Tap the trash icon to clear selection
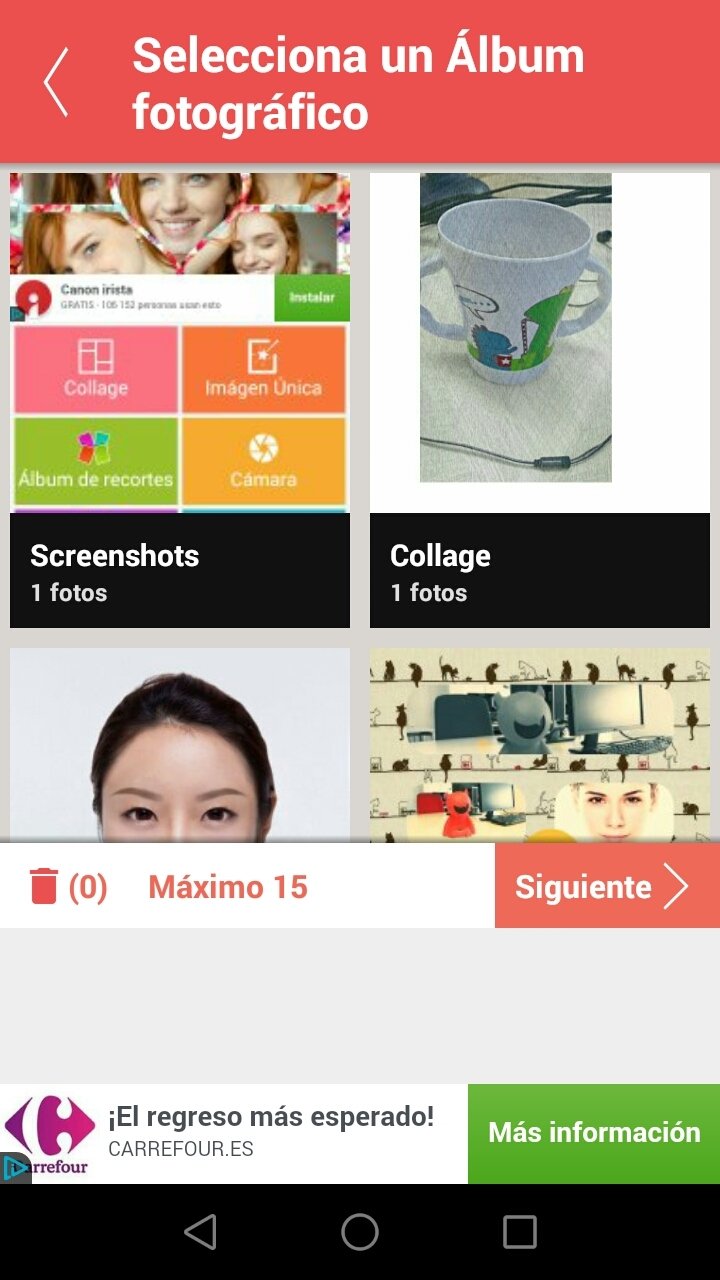Image resolution: width=720 pixels, height=1280 pixels. (x=44, y=887)
